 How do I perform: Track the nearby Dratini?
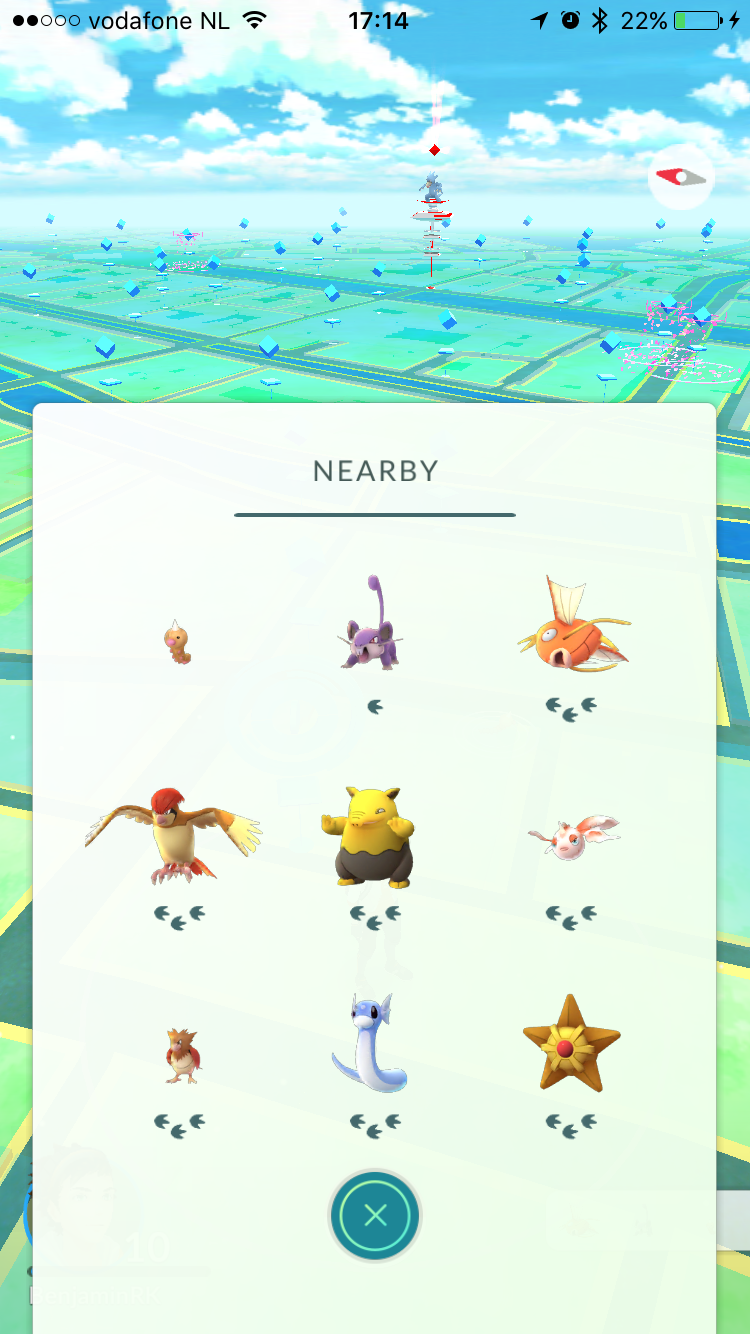[x=371, y=1043]
